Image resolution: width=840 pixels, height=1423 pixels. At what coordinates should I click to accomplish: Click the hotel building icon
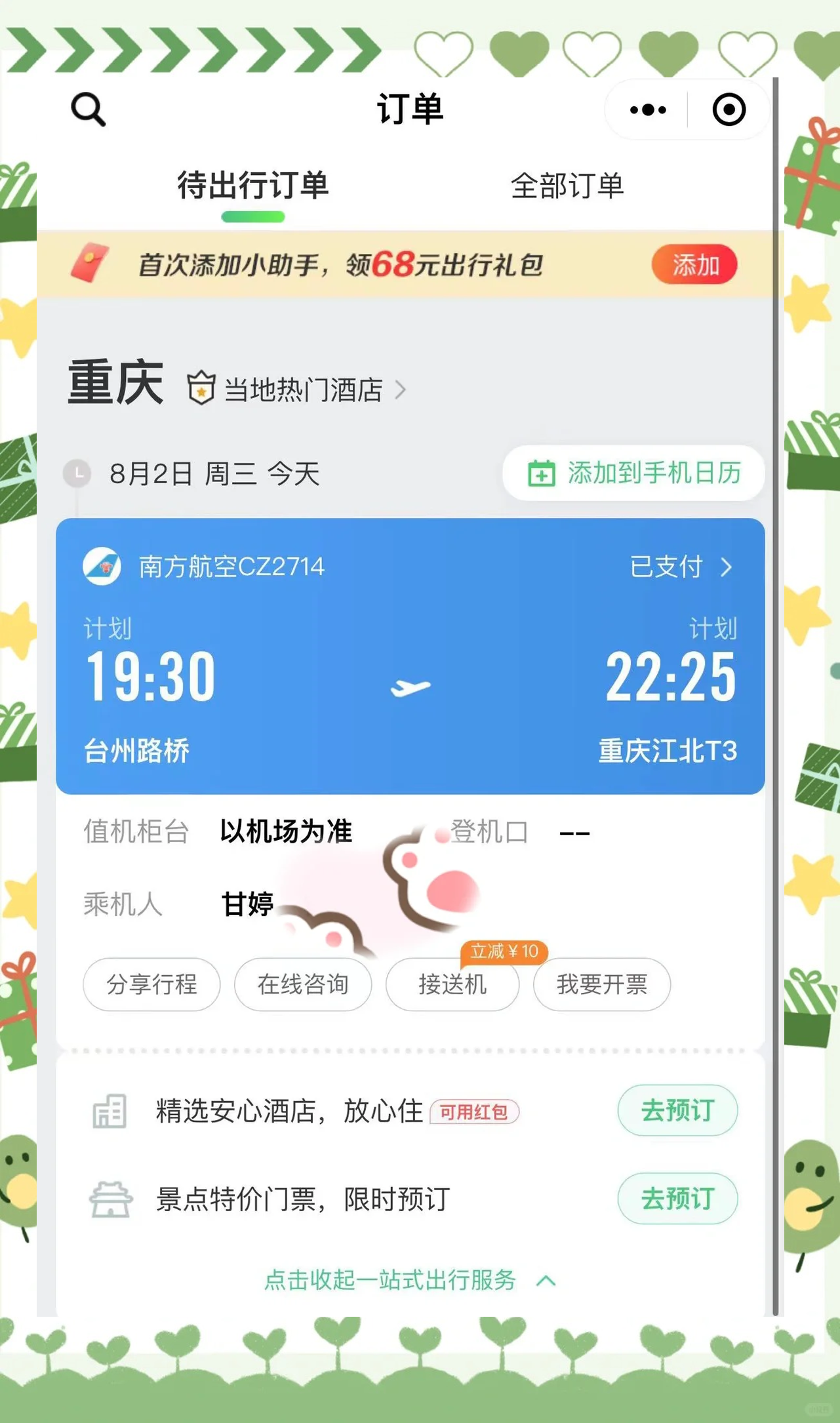coord(110,1111)
